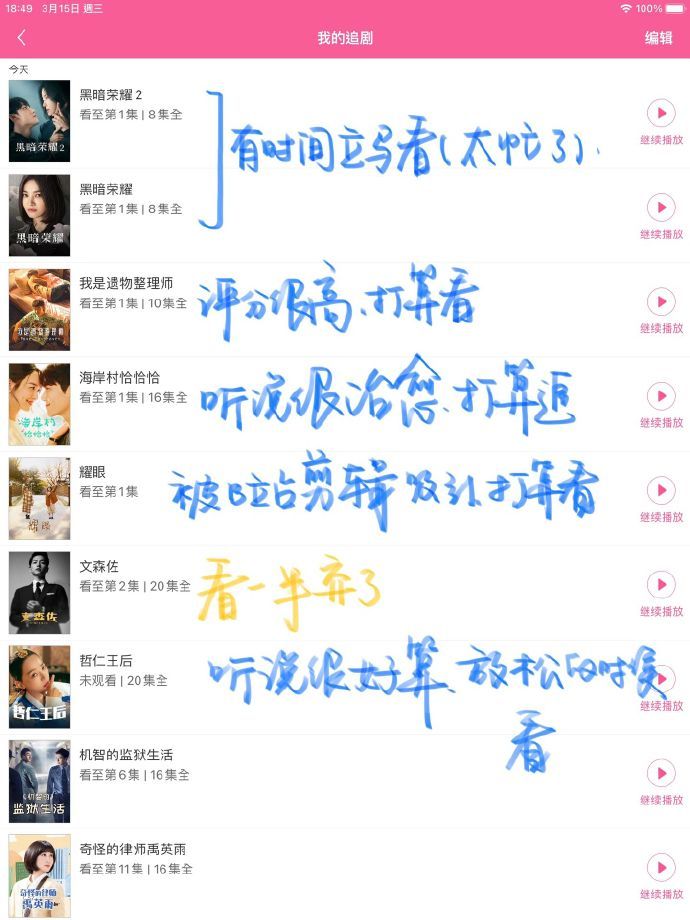This screenshot has width=690, height=920.
Task: Open the 奇怪的律师禹英雨 poster
Action: [x=39, y=874]
